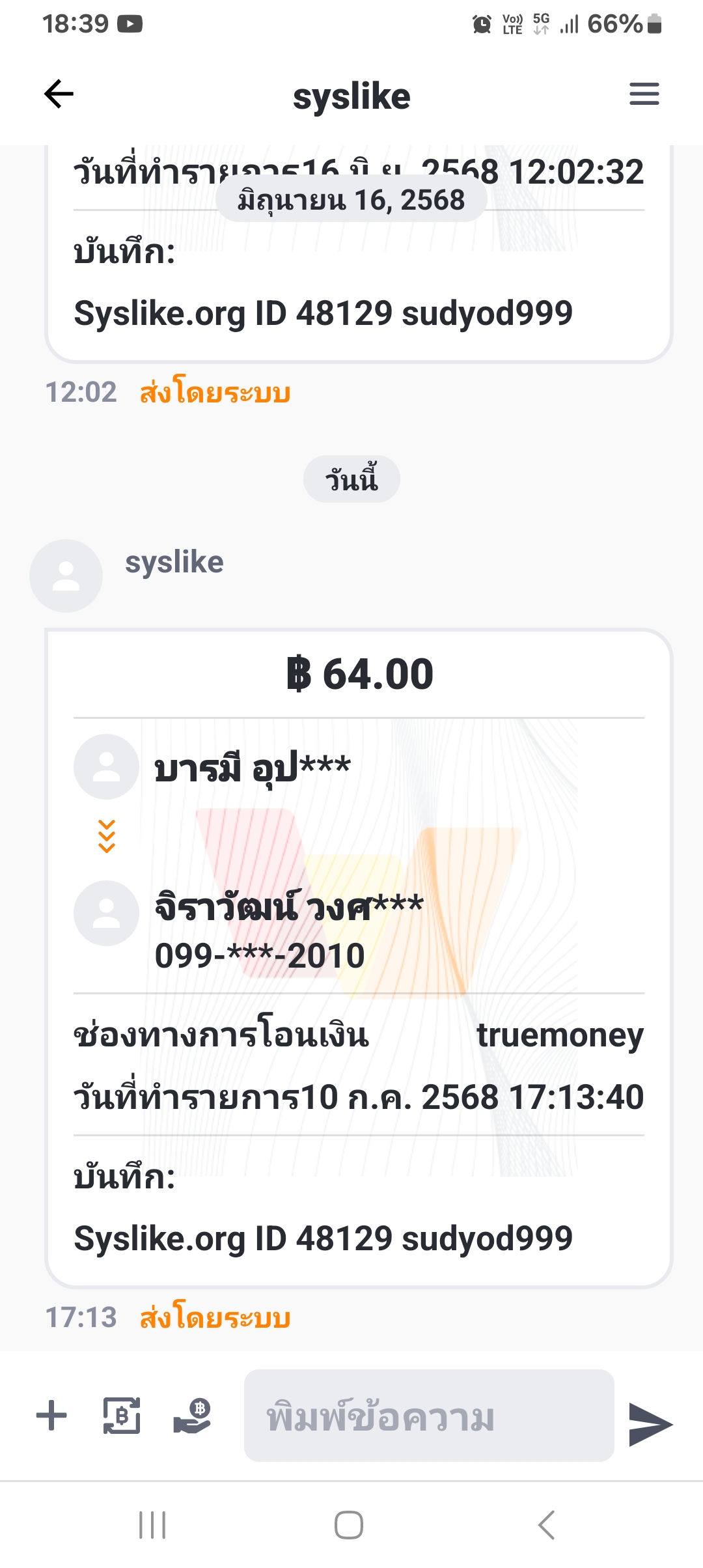
Task: Tap the plus attachment icon
Action: click(x=51, y=1416)
